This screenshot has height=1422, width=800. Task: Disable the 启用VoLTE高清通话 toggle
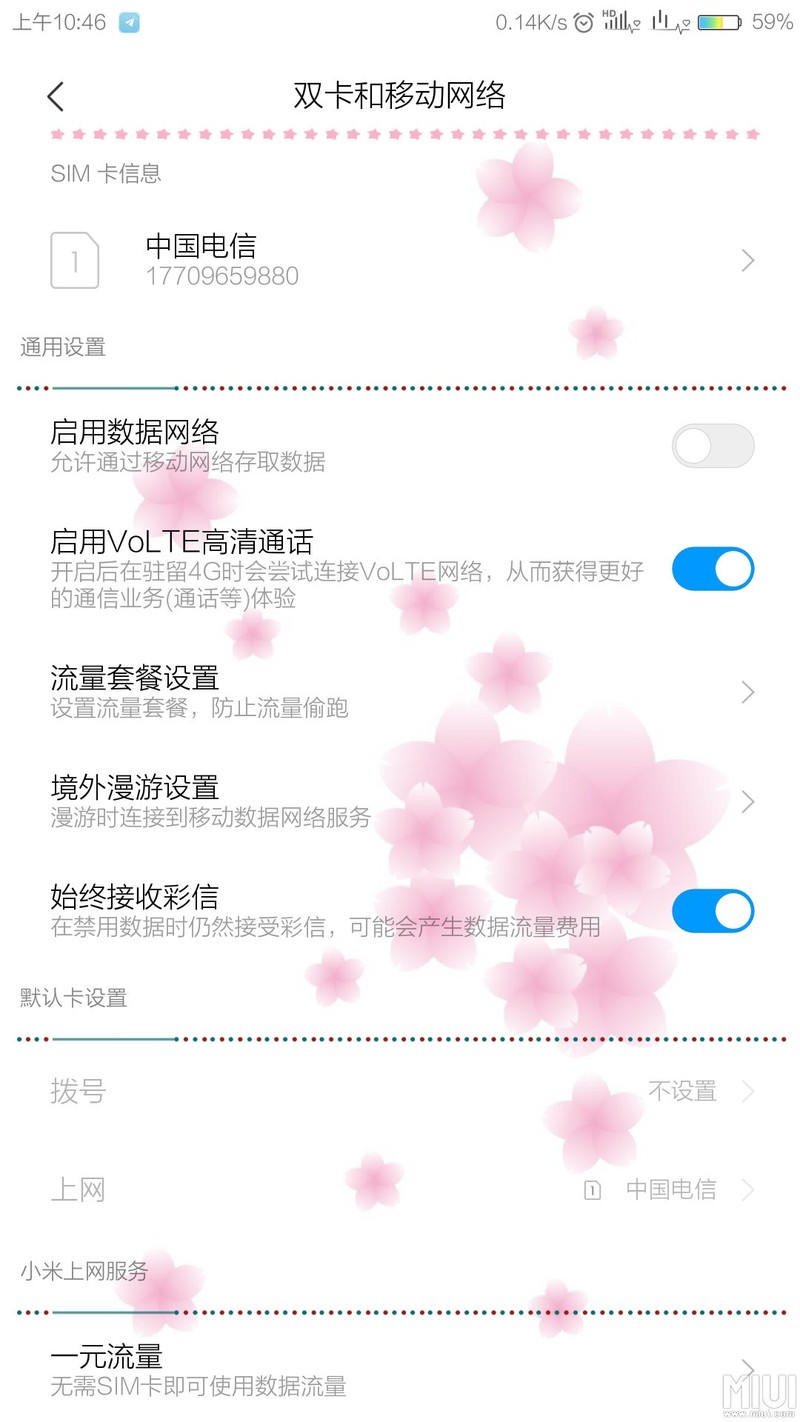pyautogui.click(x=712, y=568)
